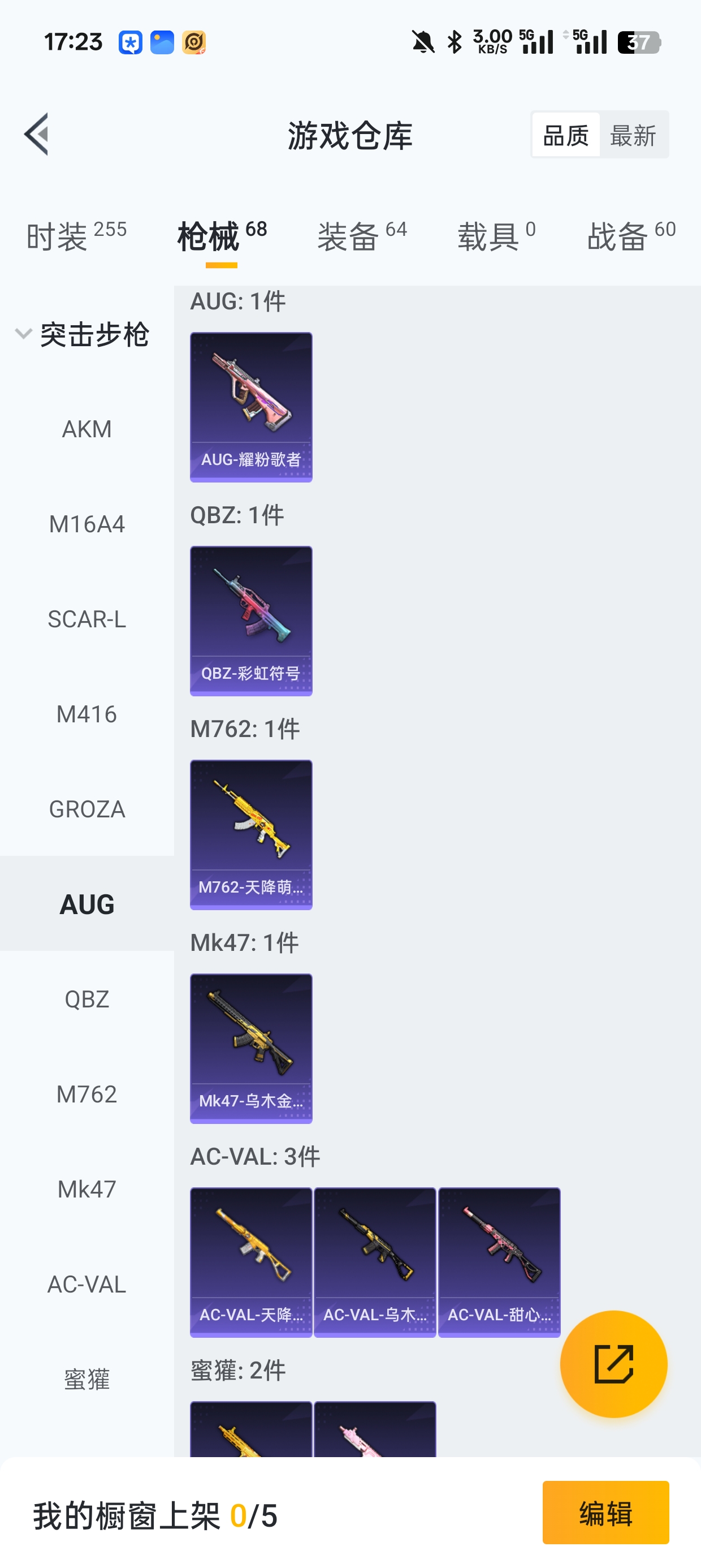701x1568 pixels.
Task: Tap the 编辑 button
Action: pos(605,1513)
